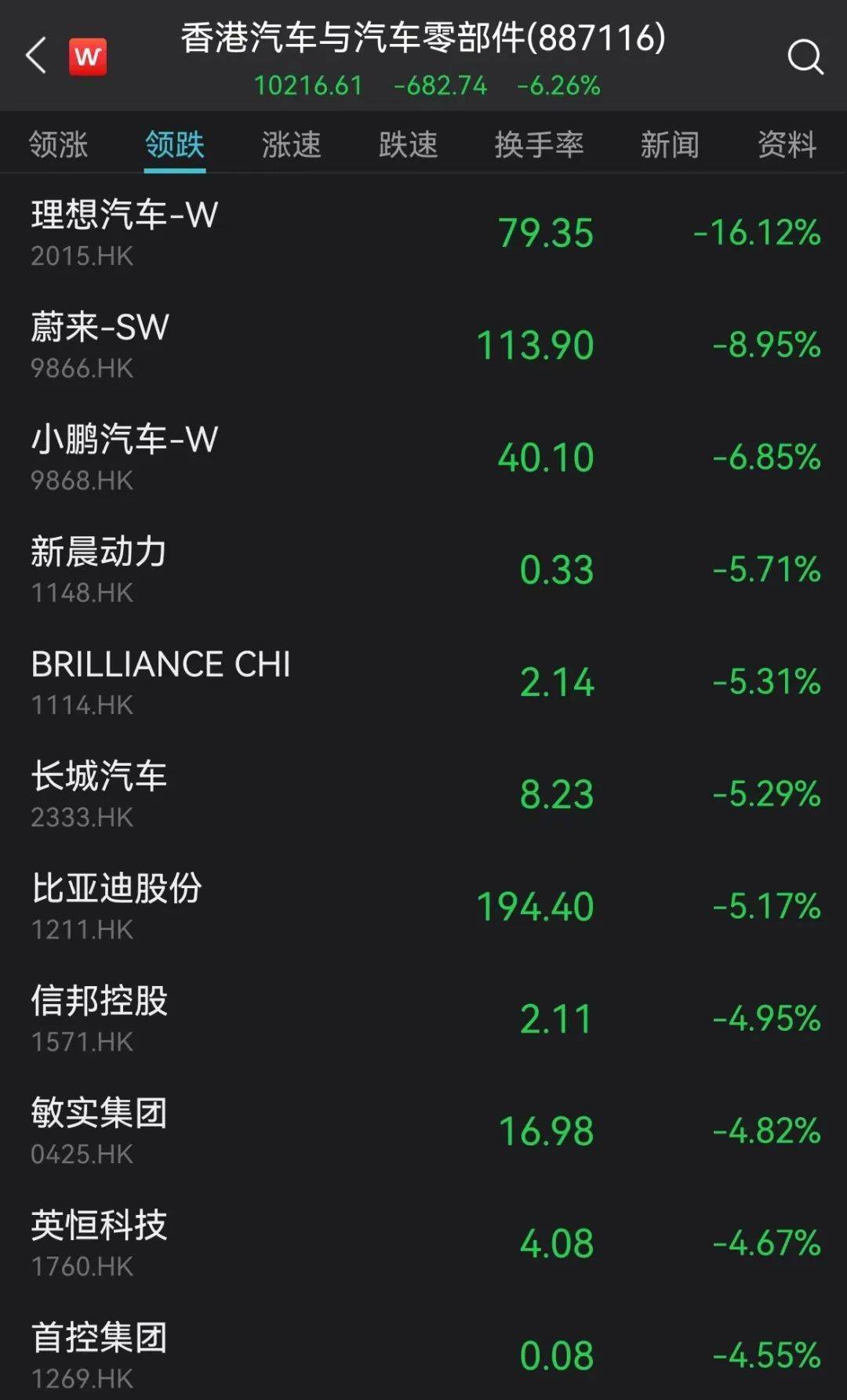Switch to the 换手率 tab
This screenshot has width=847, height=1400.
[x=540, y=145]
